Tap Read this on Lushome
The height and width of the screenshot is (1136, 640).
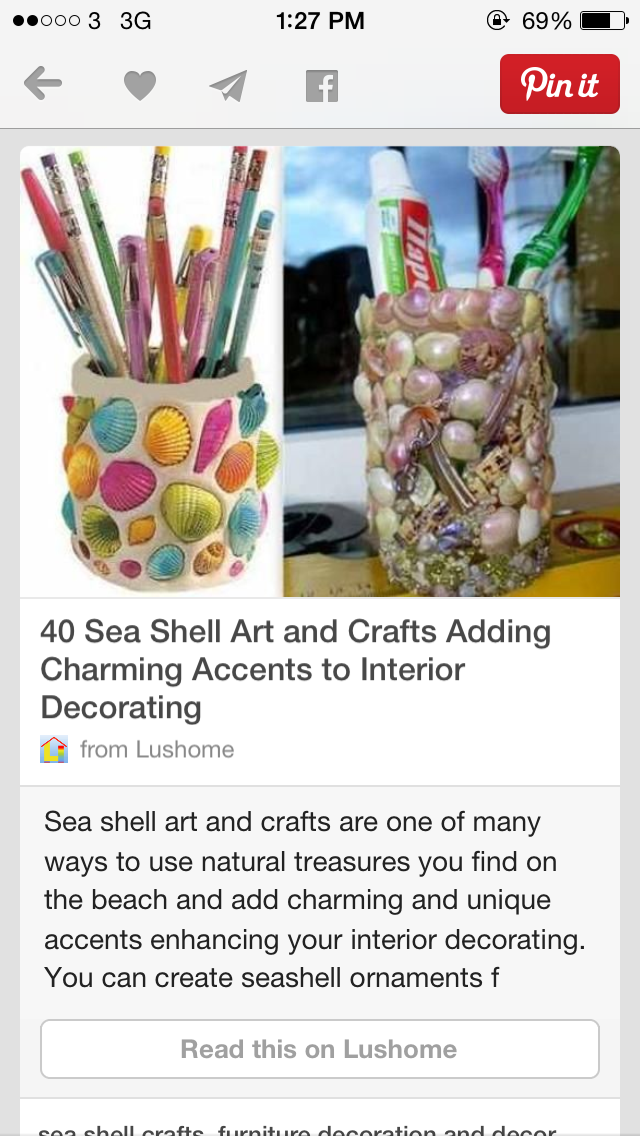(x=320, y=1049)
